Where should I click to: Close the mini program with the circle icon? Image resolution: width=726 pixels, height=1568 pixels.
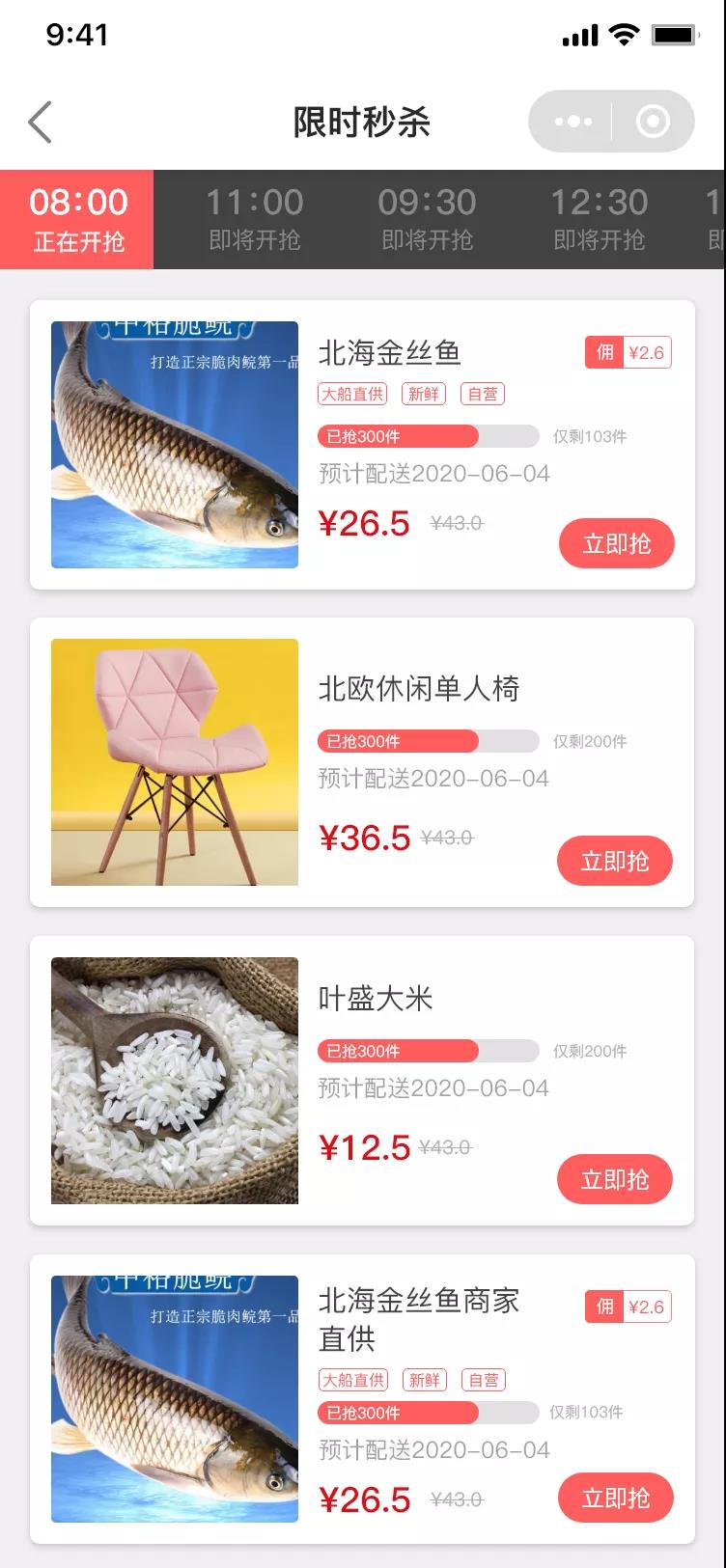[653, 122]
